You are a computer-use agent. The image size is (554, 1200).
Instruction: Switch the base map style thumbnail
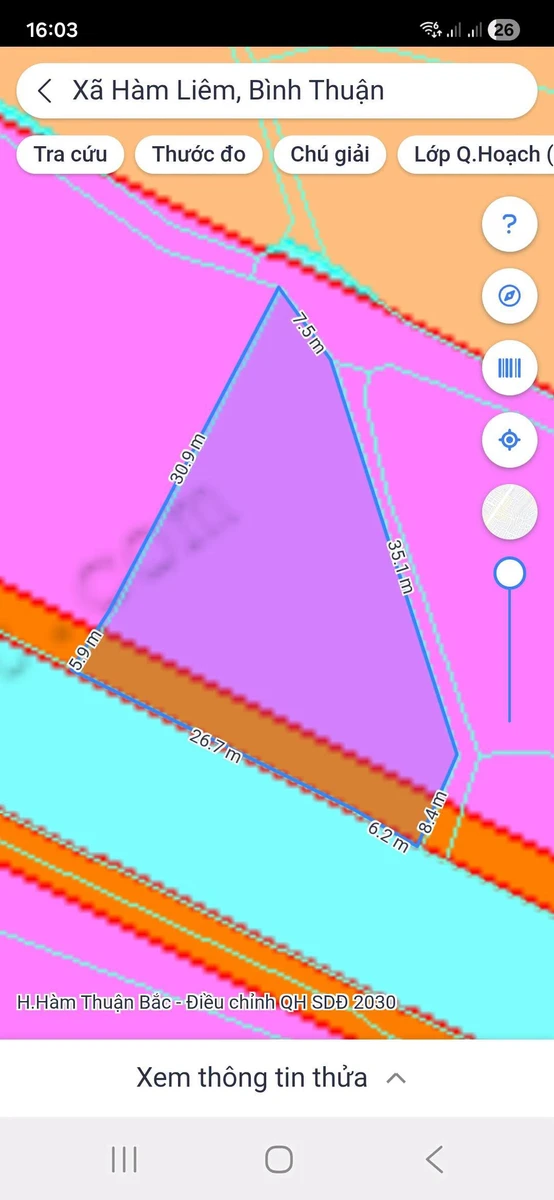[510, 512]
